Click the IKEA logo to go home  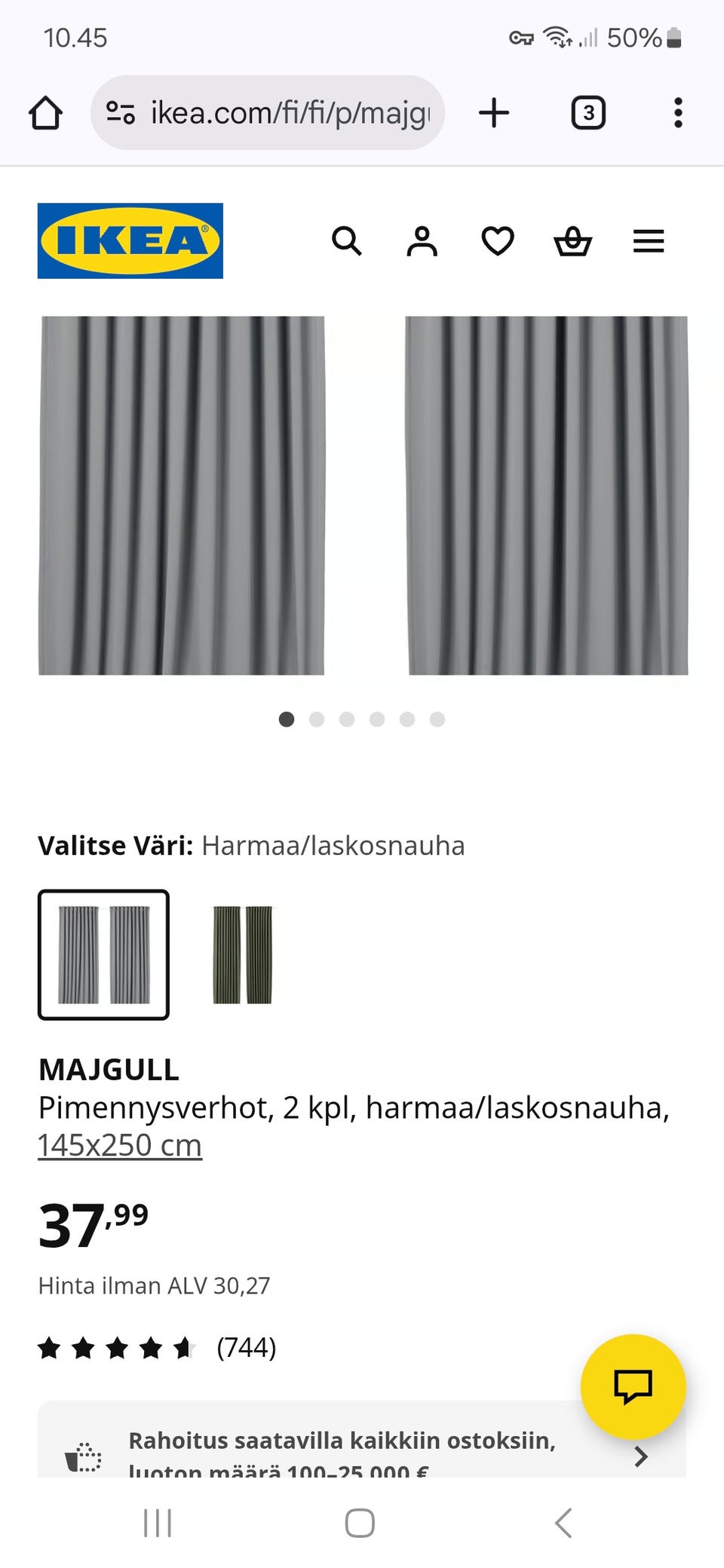[129, 241]
